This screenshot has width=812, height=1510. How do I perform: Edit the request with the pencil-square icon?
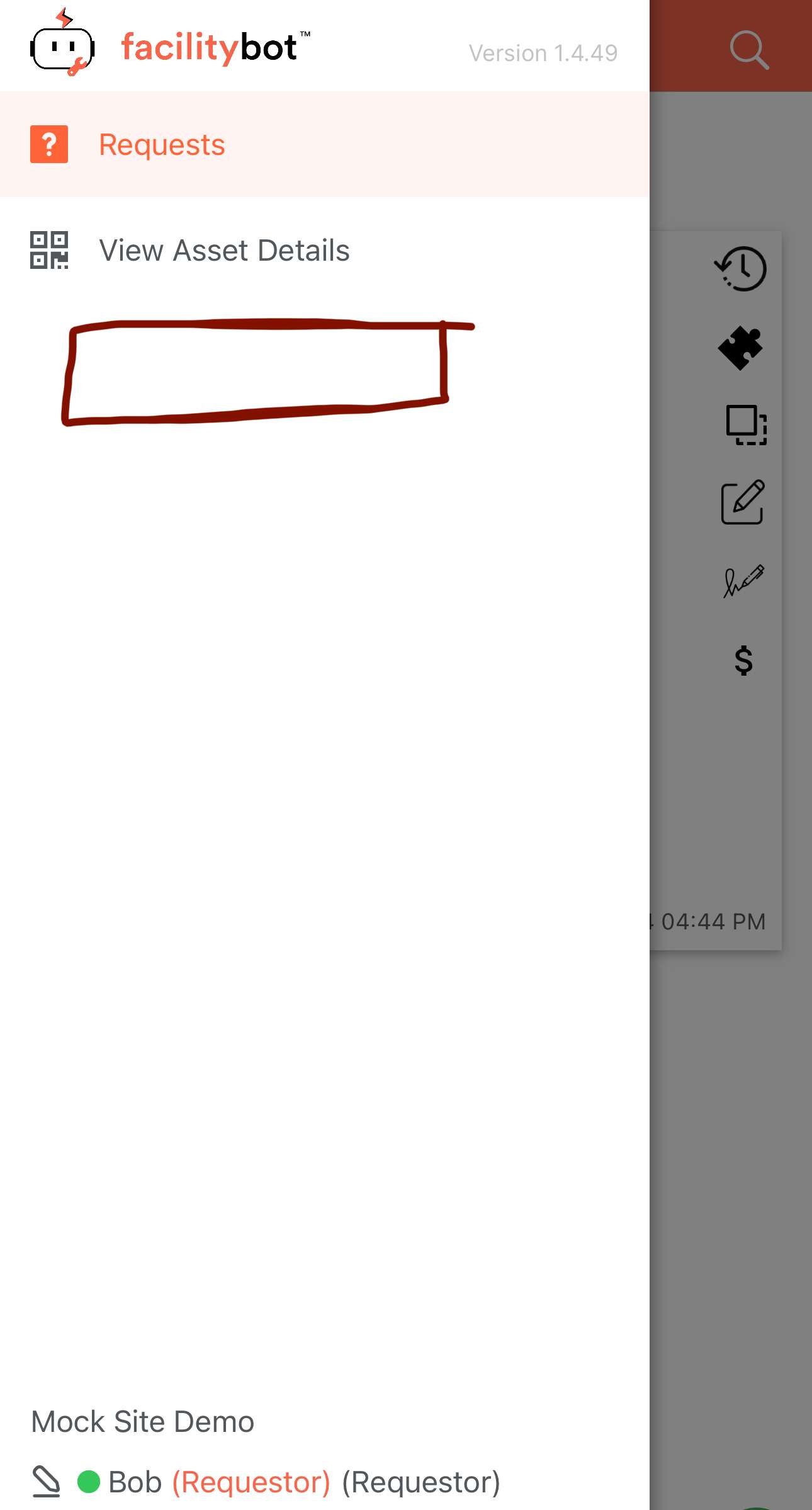743,502
